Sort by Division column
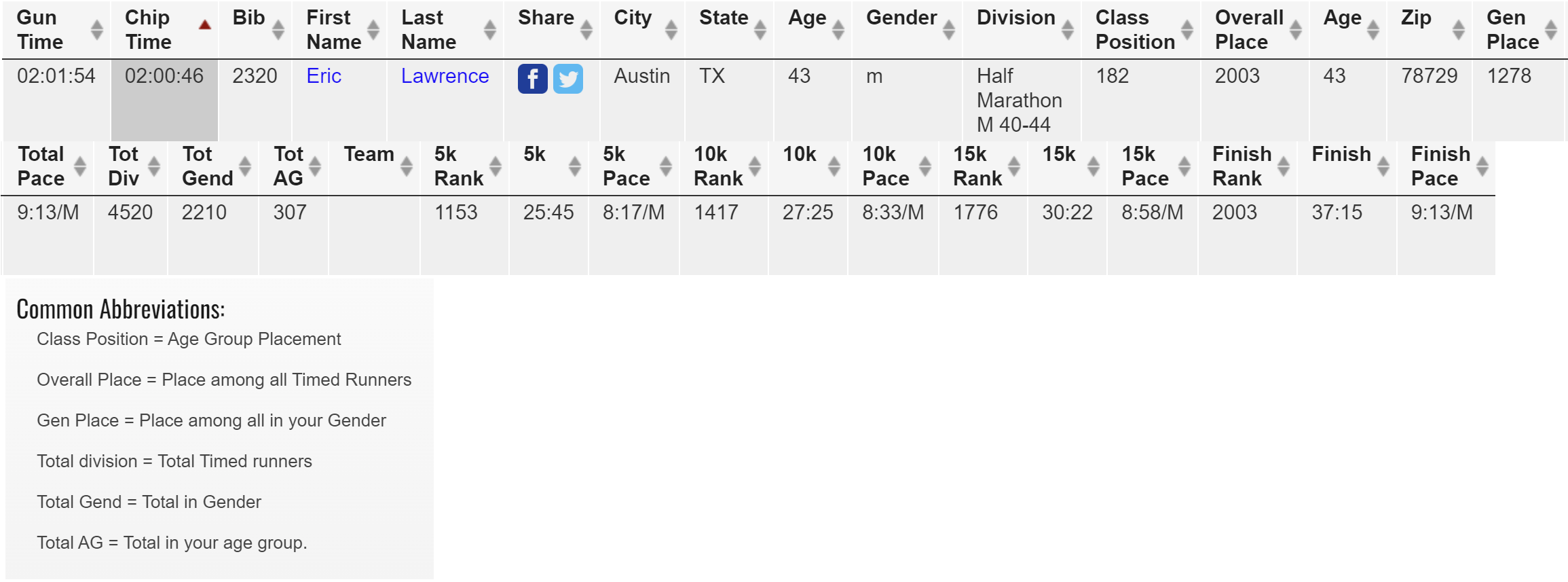Image resolution: width=1568 pixels, height=582 pixels. click(1022, 29)
